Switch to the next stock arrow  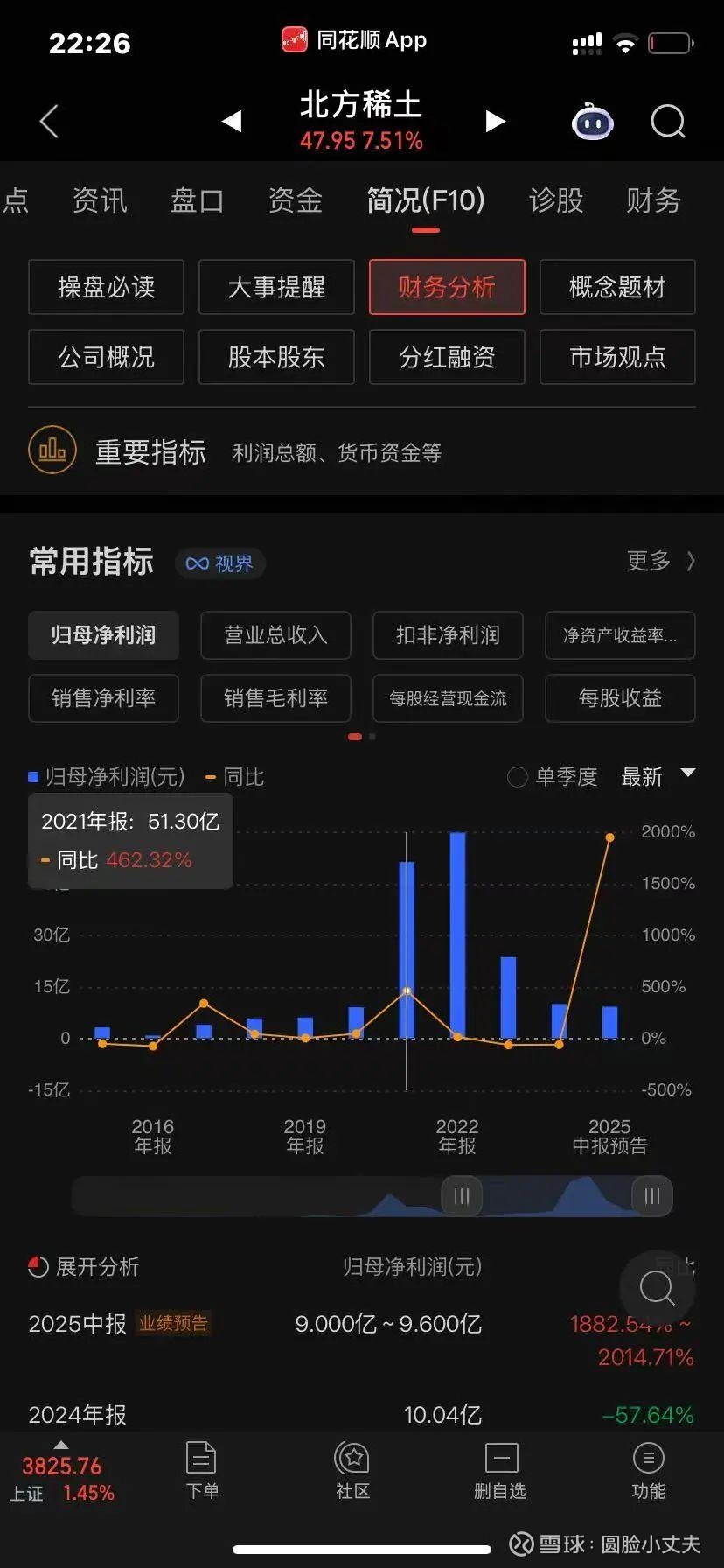tap(495, 121)
